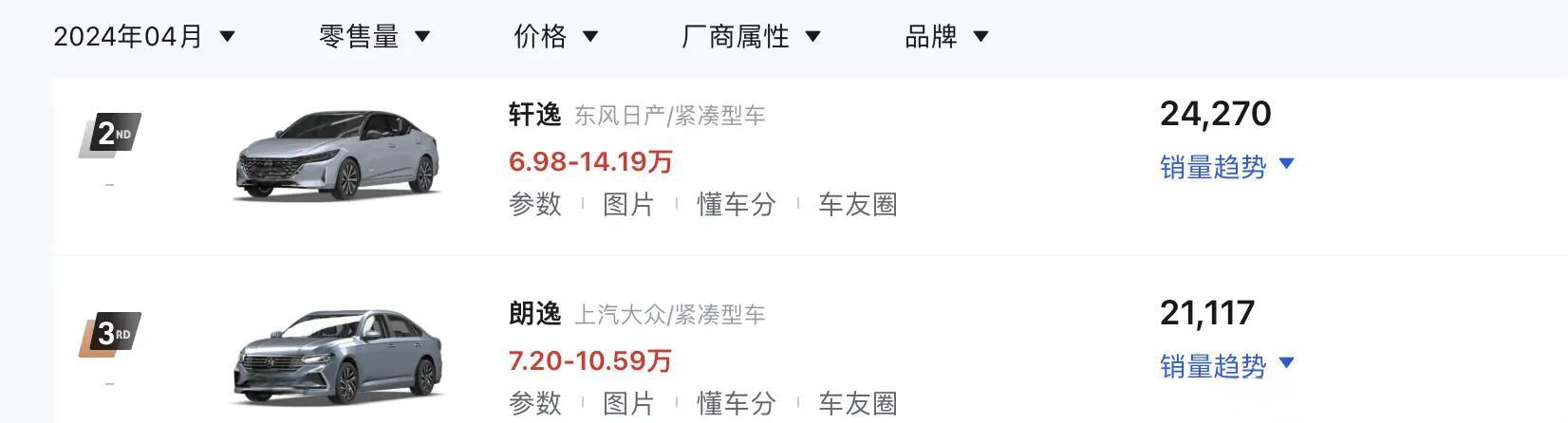Open the 朗逸 model title
Viewport: 1568px width, 423px height.
click(x=535, y=314)
